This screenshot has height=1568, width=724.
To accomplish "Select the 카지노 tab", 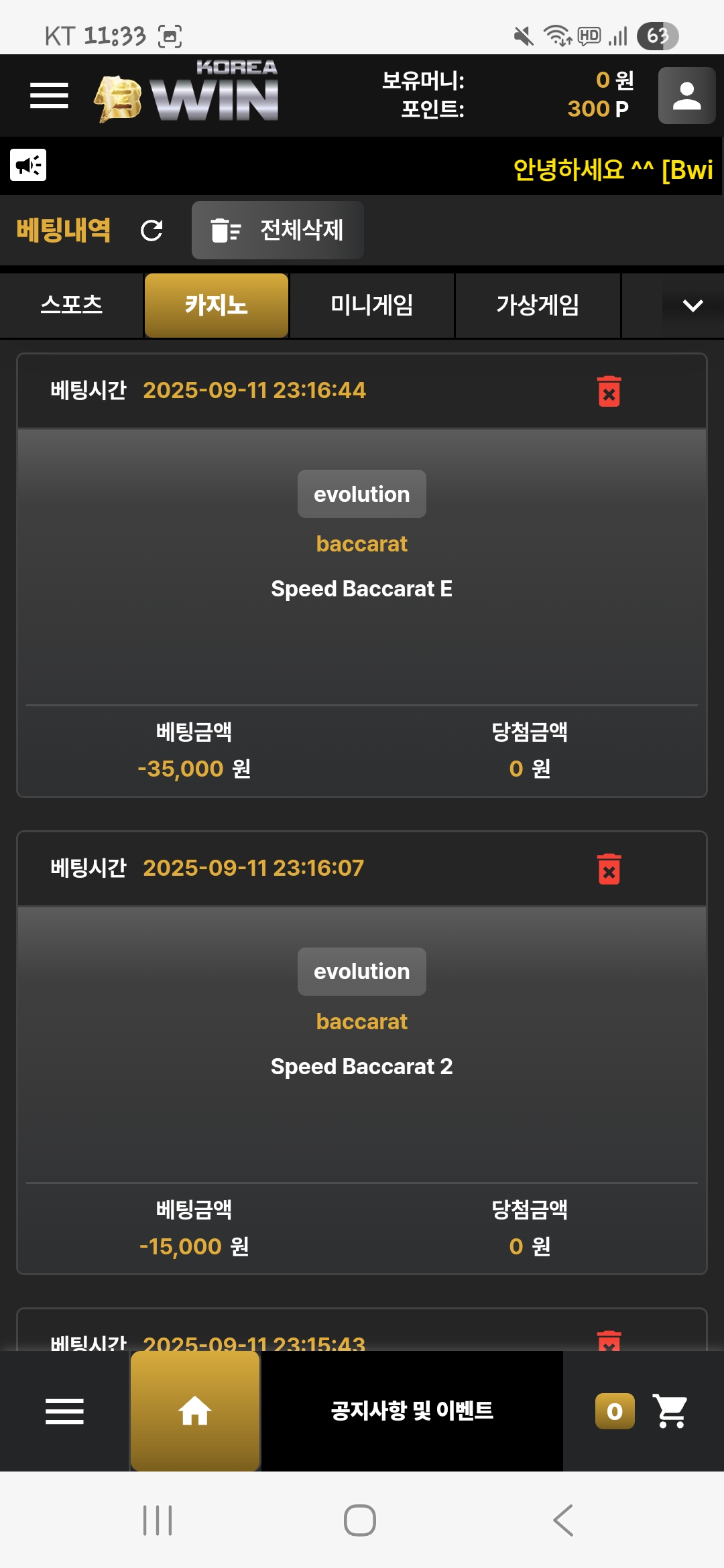I will click(x=217, y=305).
